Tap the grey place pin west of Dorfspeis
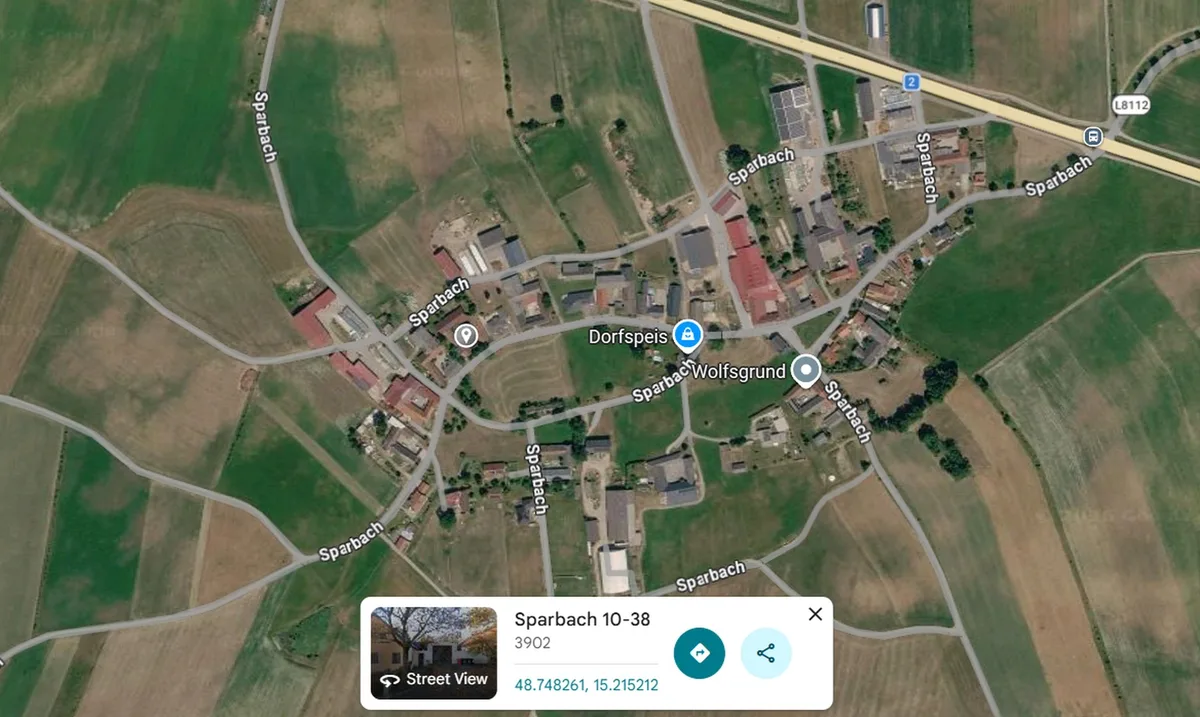Screen dimensions: 1200x717 (465, 335)
